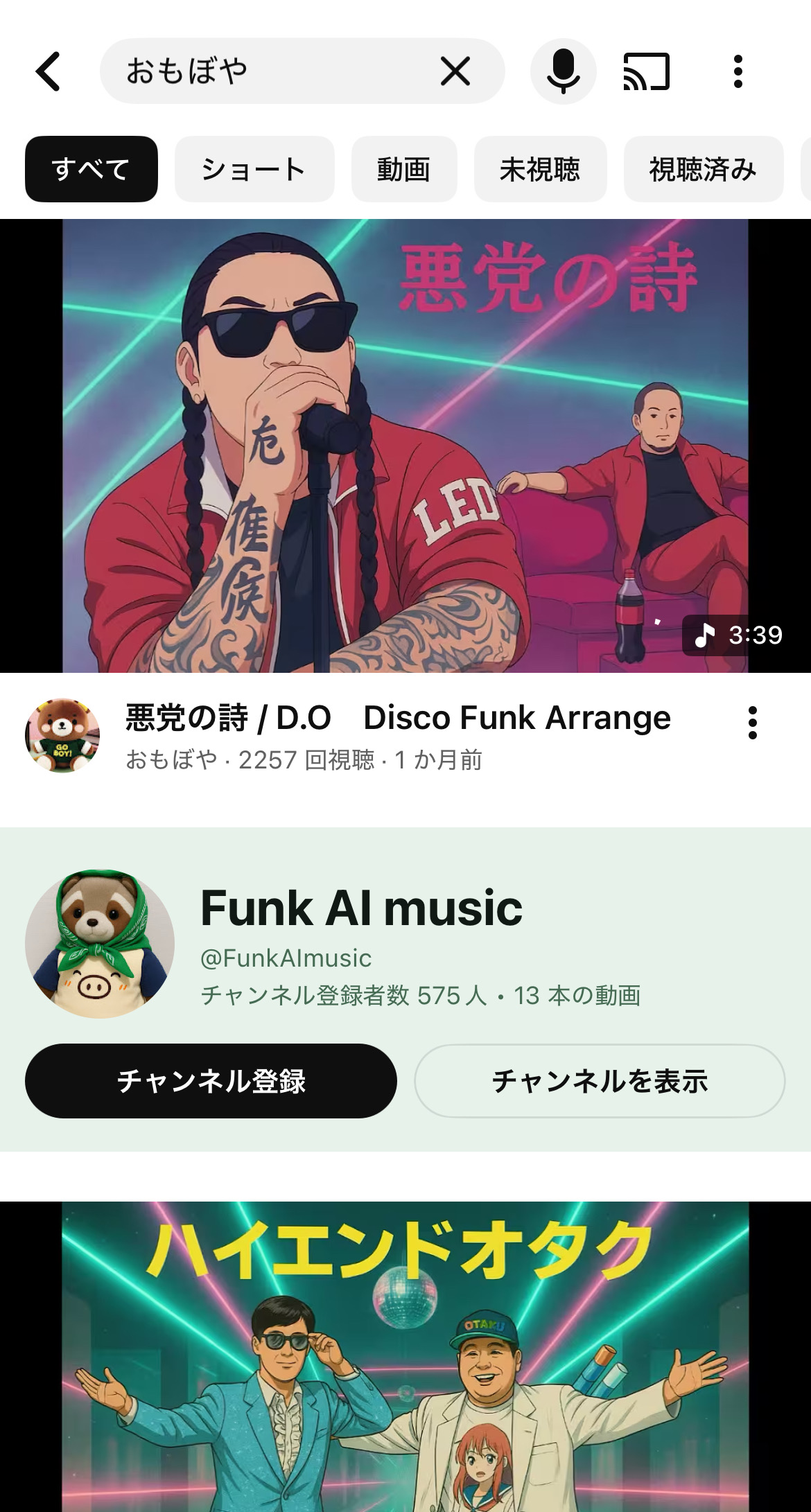Play the 悪党の詩 video thumbnail

405,446
